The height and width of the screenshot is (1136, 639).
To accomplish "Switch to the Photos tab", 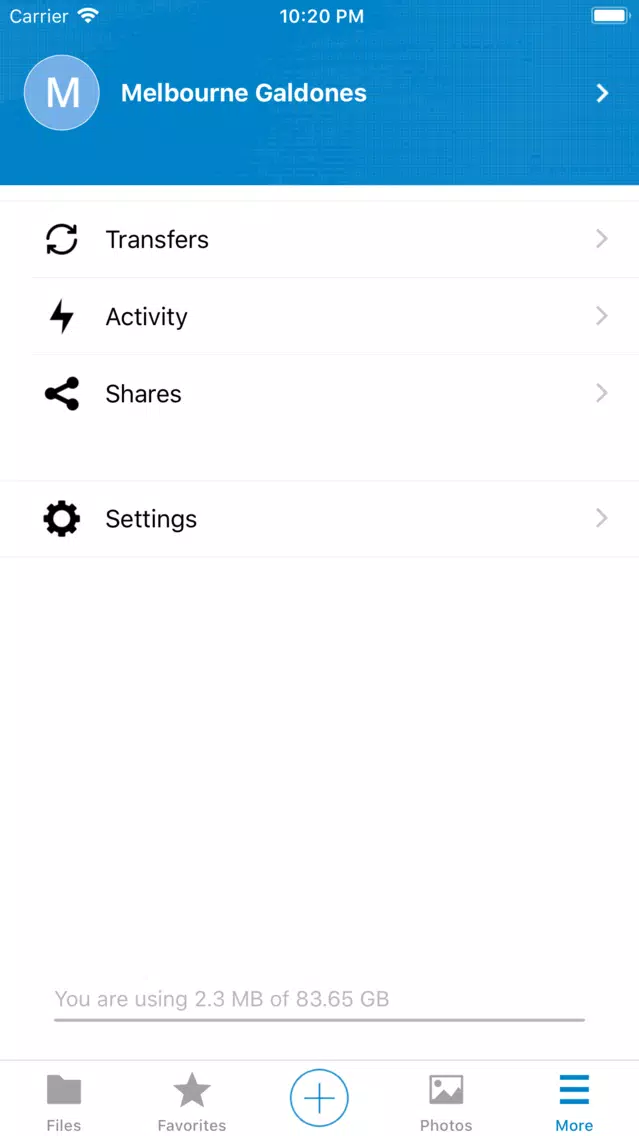I will [446, 1101].
